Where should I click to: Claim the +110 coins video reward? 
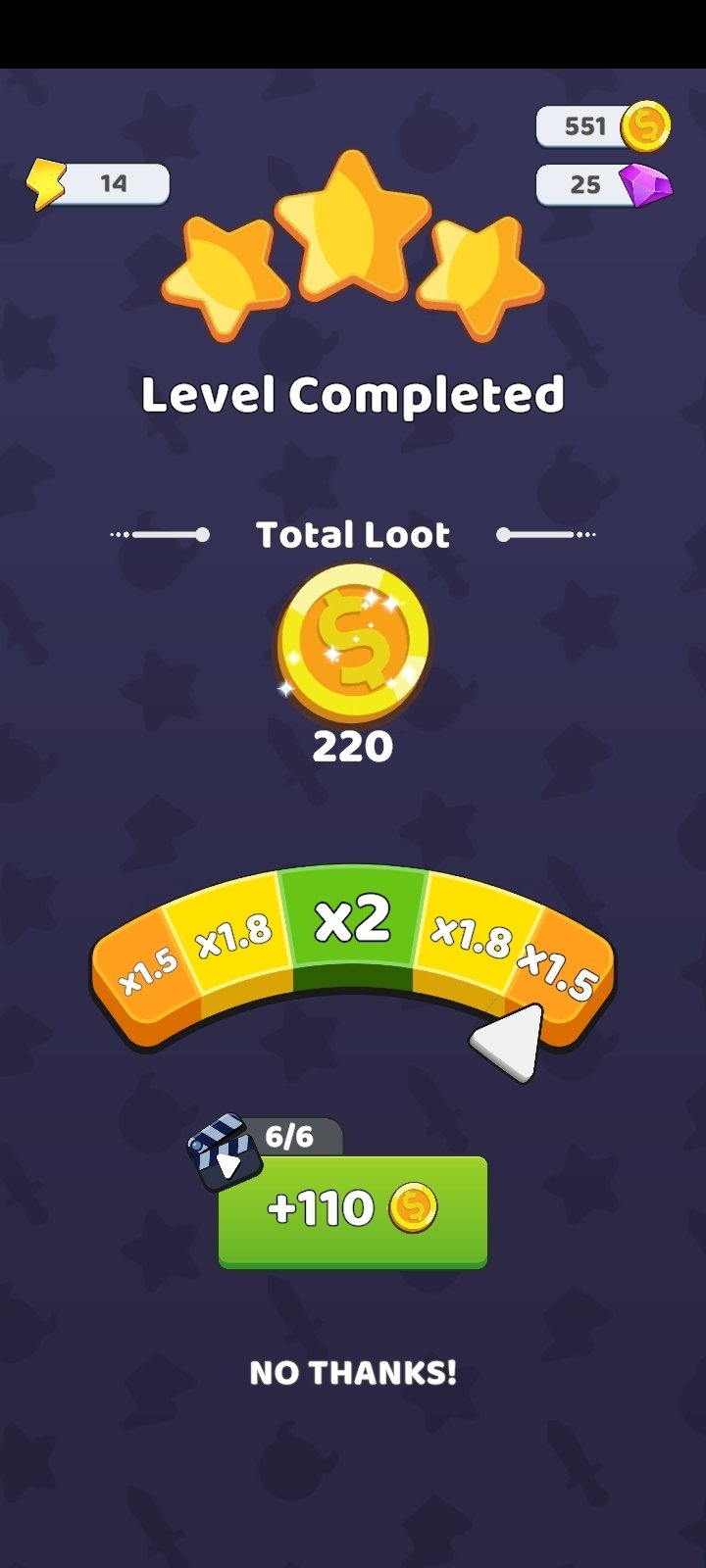(x=352, y=1210)
